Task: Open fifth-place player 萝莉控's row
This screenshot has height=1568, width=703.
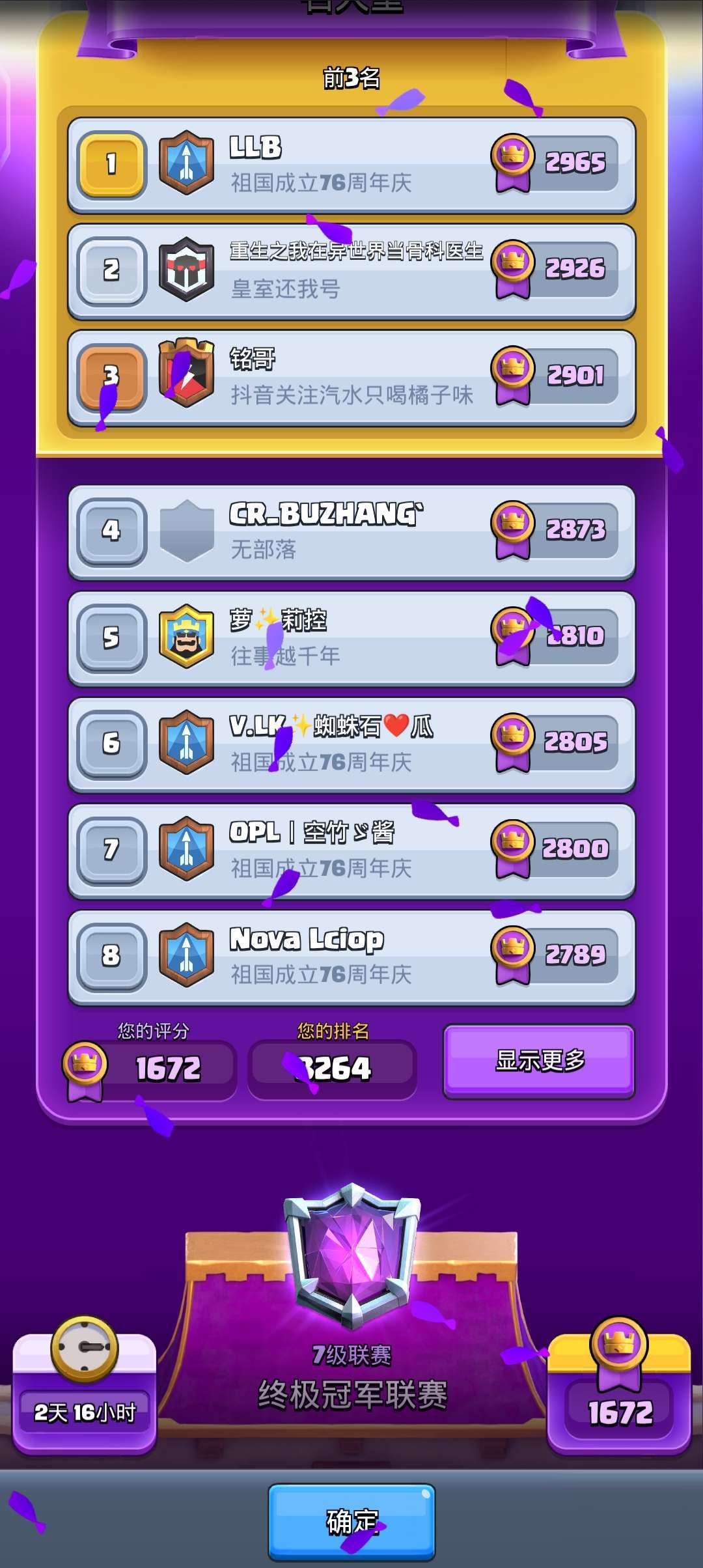Action: [351, 638]
